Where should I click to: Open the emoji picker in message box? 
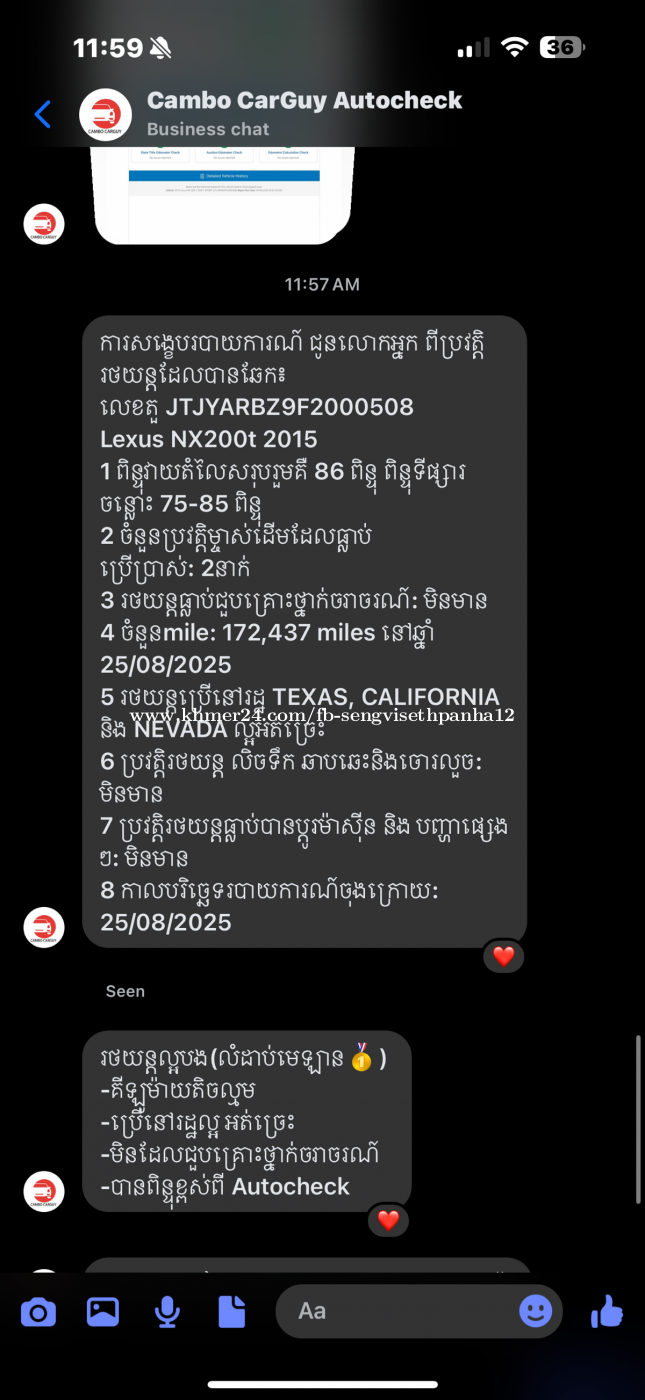tap(536, 1311)
